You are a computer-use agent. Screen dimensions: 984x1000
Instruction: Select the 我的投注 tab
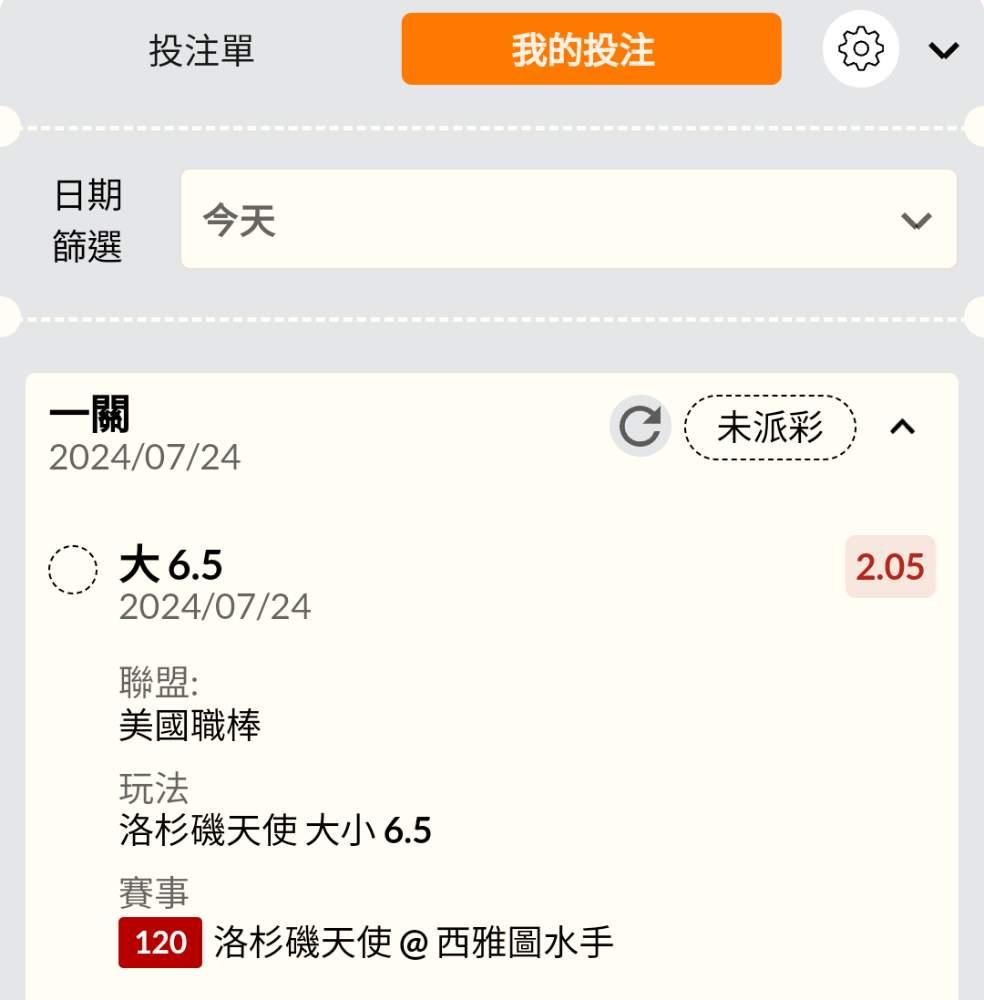click(591, 49)
